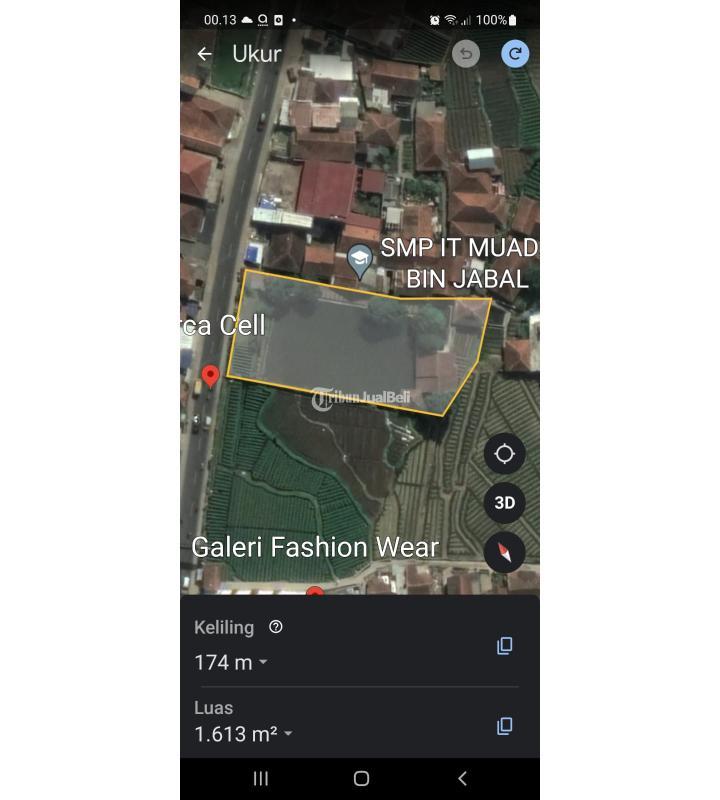Open the system recent apps view
This screenshot has height=800, width=720.
pyautogui.click(x=261, y=778)
